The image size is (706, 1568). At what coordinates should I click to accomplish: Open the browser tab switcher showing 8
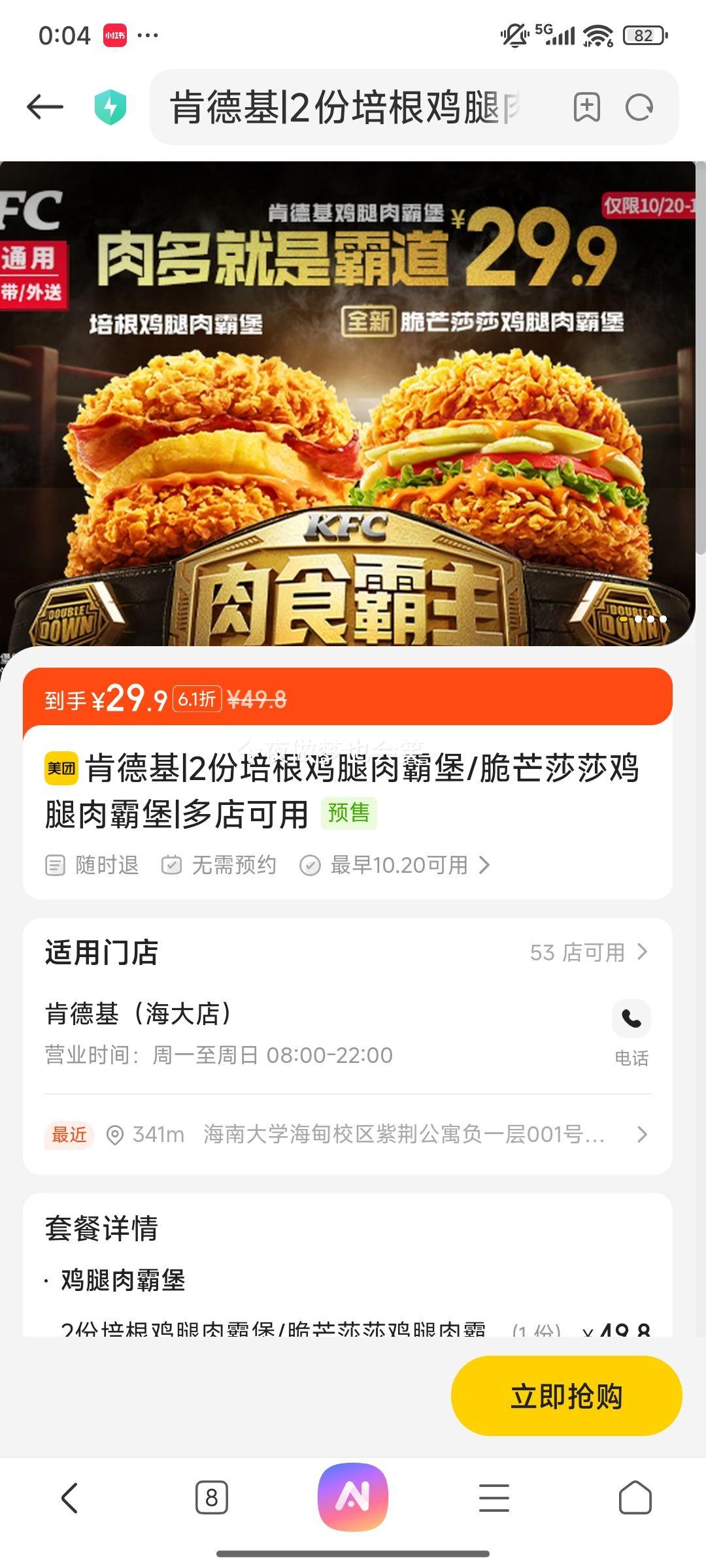(x=211, y=1497)
